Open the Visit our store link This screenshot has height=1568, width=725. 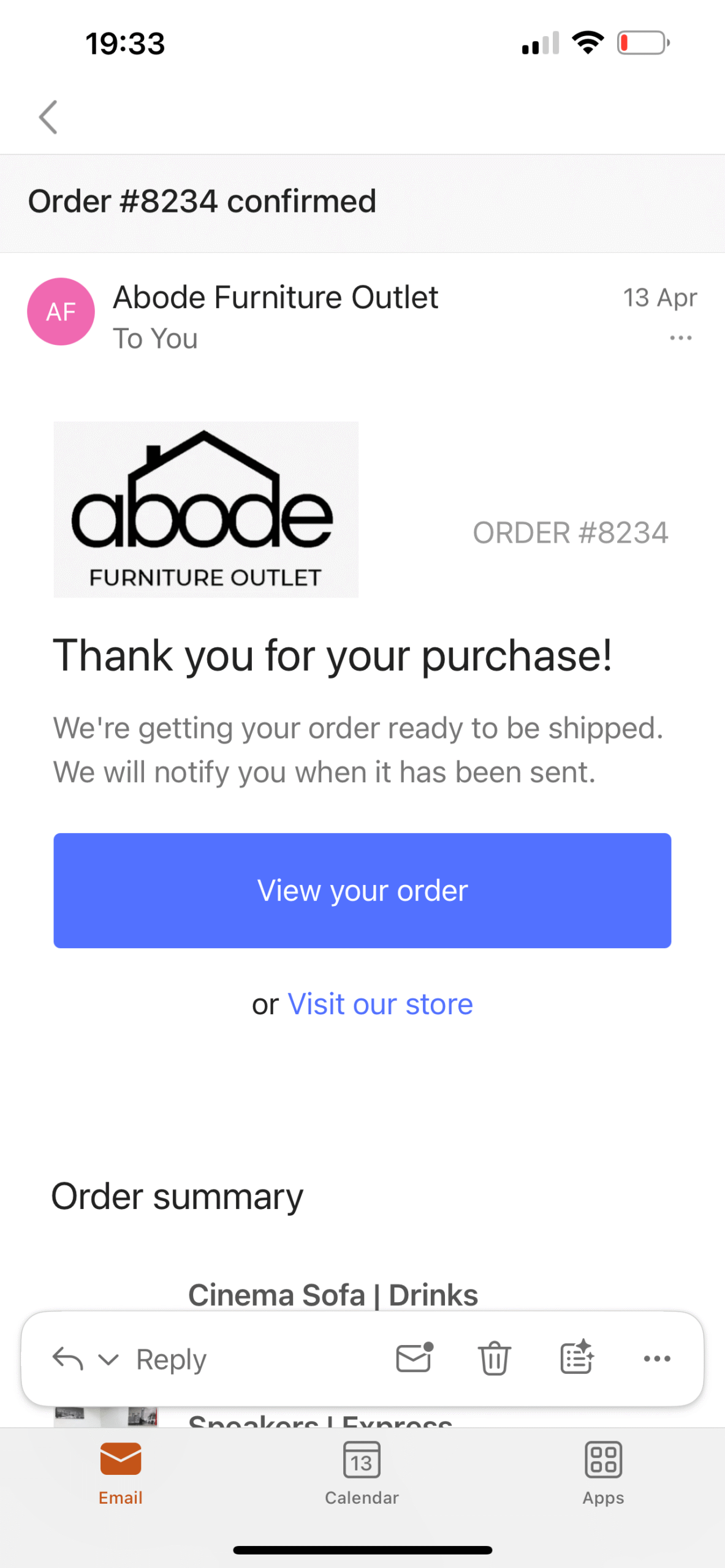tap(380, 1005)
